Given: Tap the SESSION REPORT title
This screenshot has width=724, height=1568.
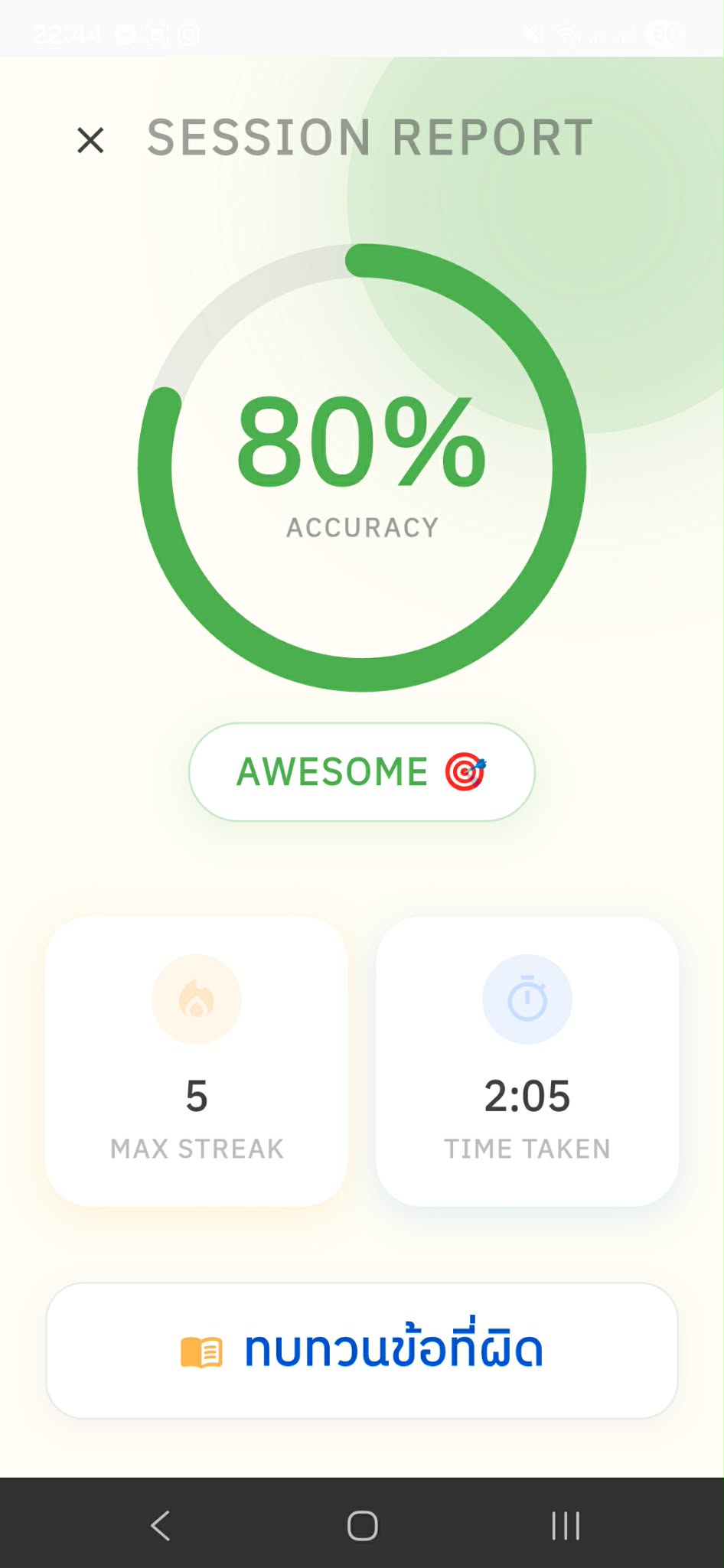Looking at the screenshot, I should coord(369,138).
